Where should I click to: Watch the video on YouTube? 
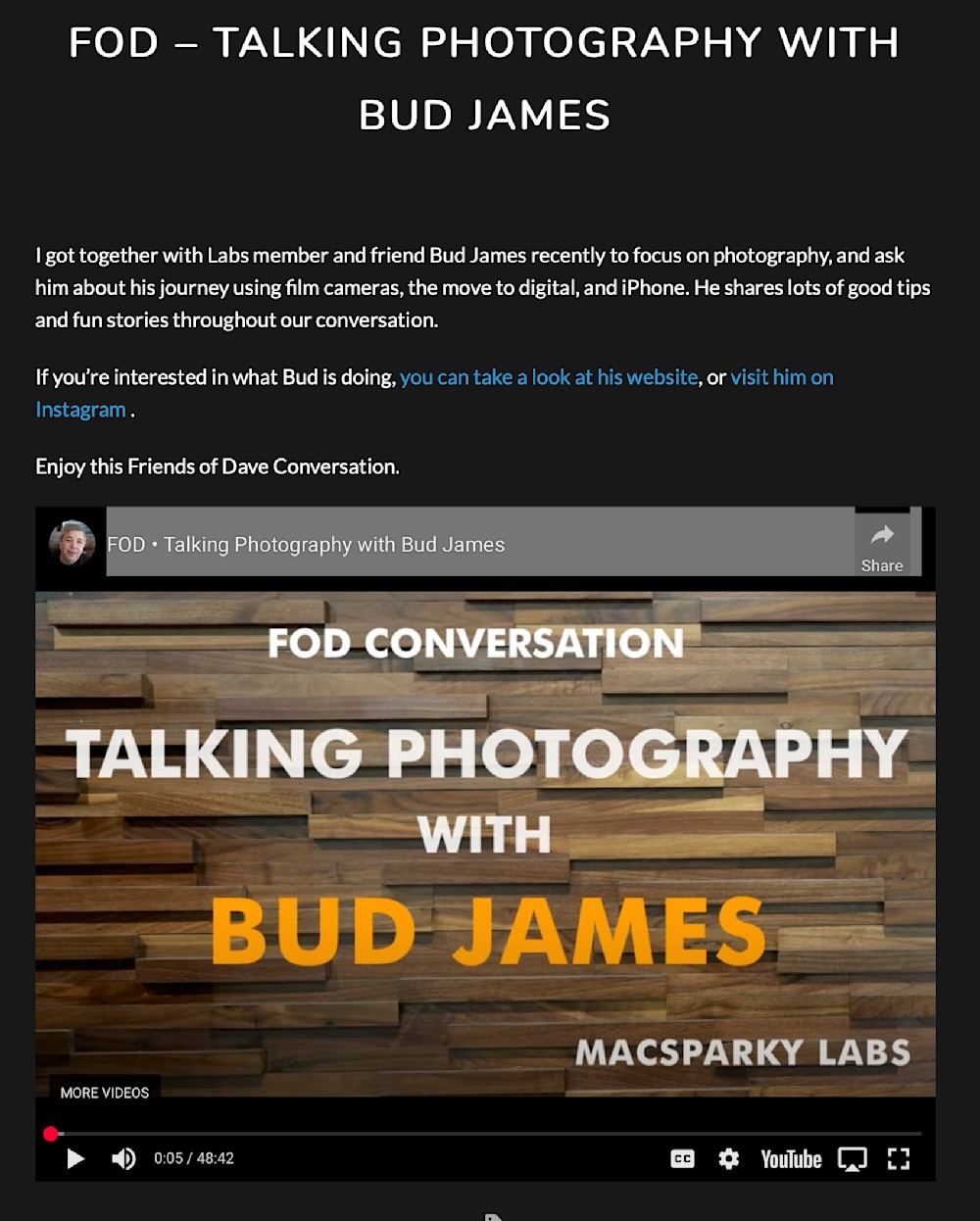[791, 1159]
